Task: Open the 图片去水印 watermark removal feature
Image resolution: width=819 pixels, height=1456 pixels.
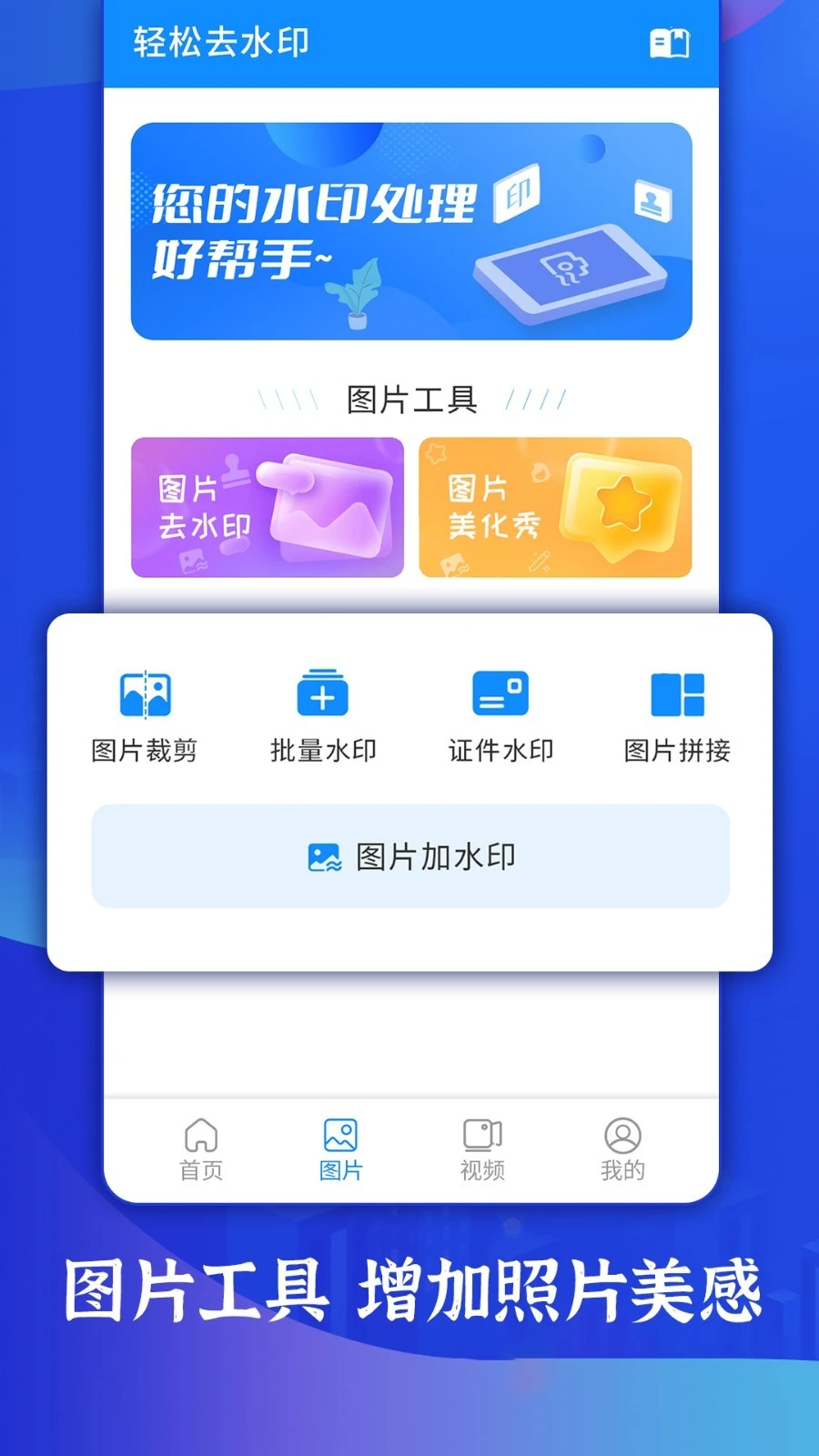Action: [x=267, y=507]
